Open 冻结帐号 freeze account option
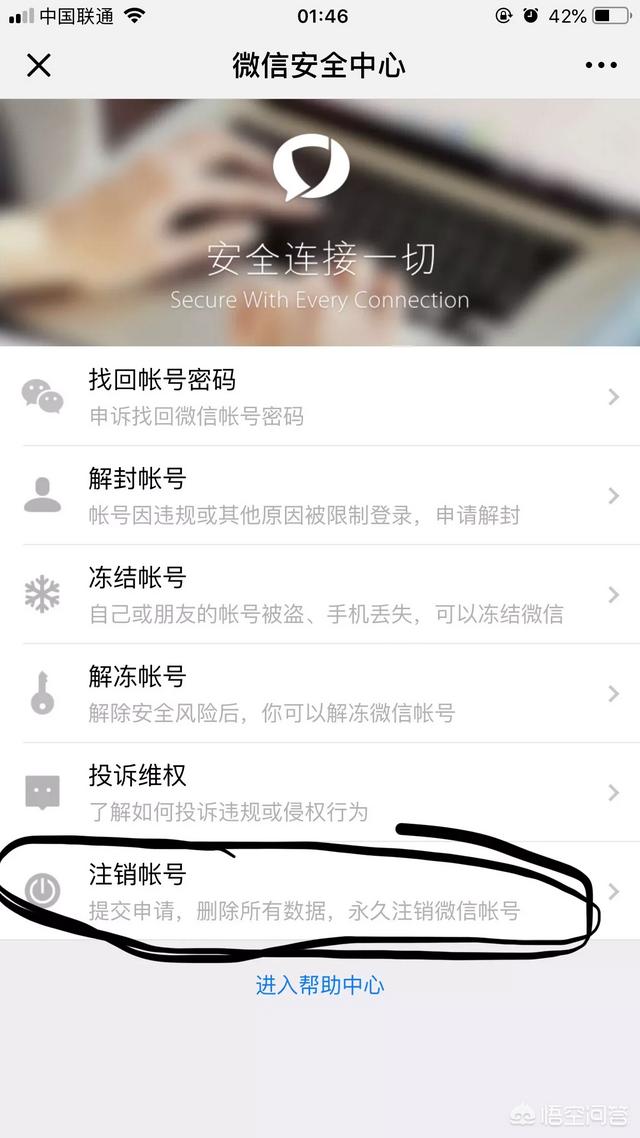 (x=320, y=595)
